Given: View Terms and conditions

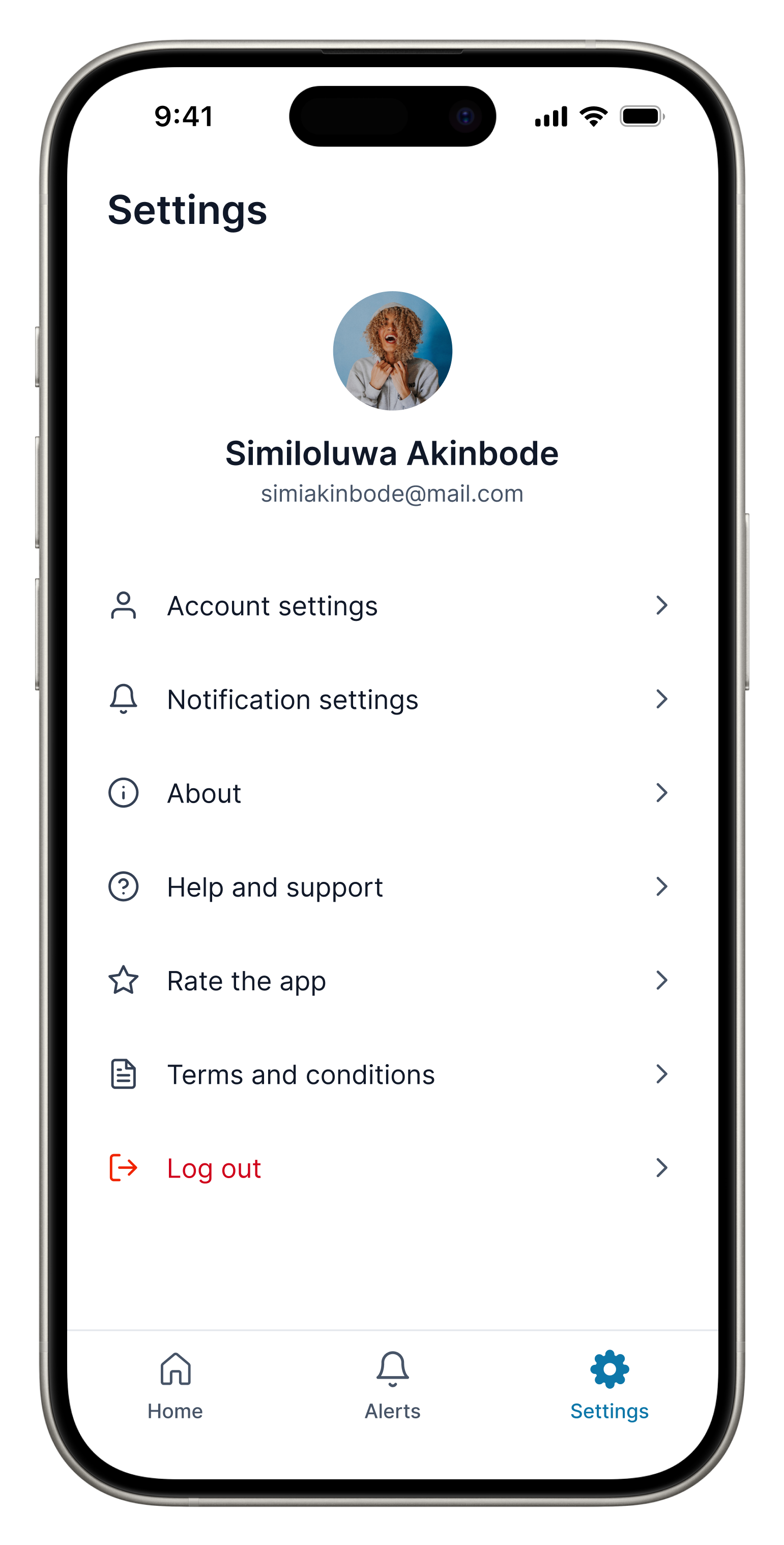Looking at the screenshot, I should [x=301, y=1074].
